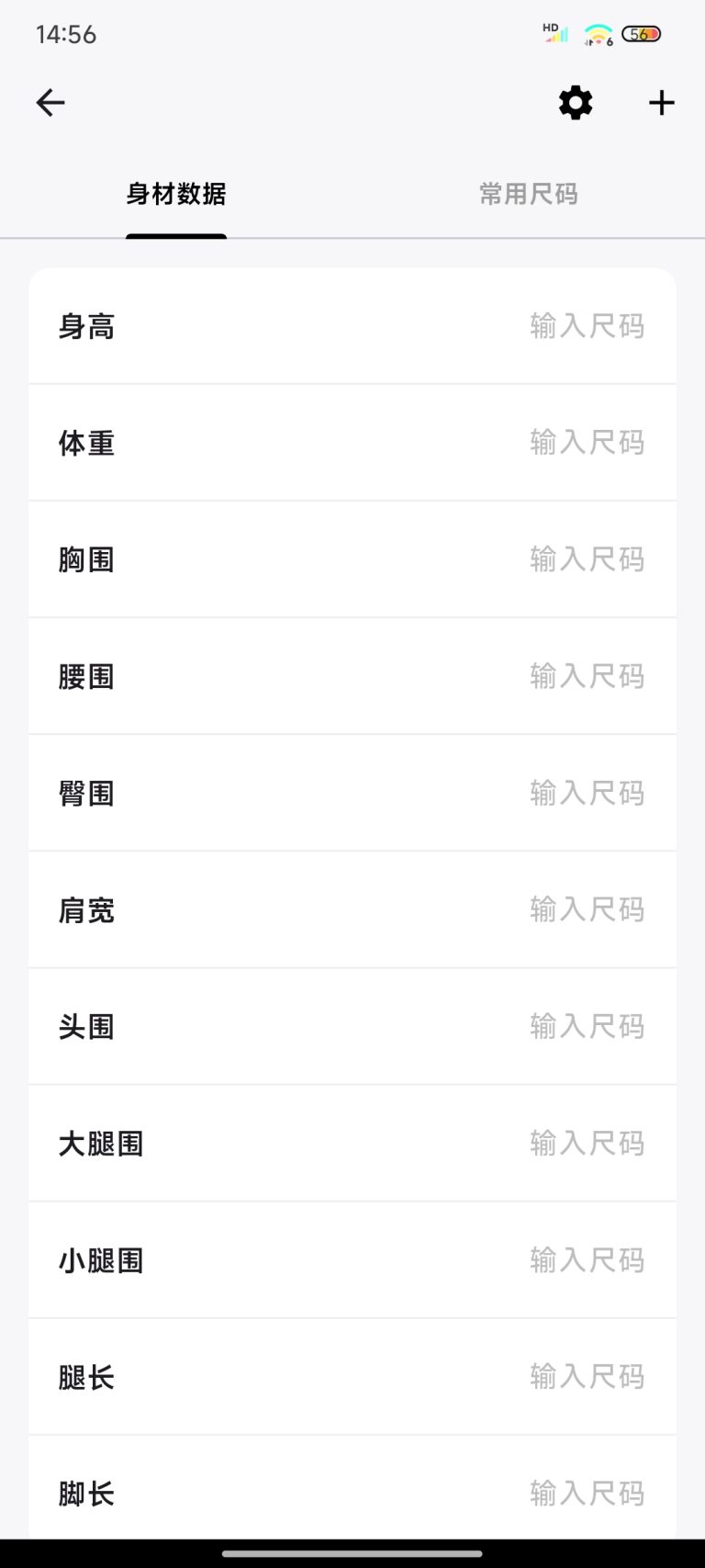Go back with the arrow icon
This screenshot has height=1568, width=705.
(50, 103)
